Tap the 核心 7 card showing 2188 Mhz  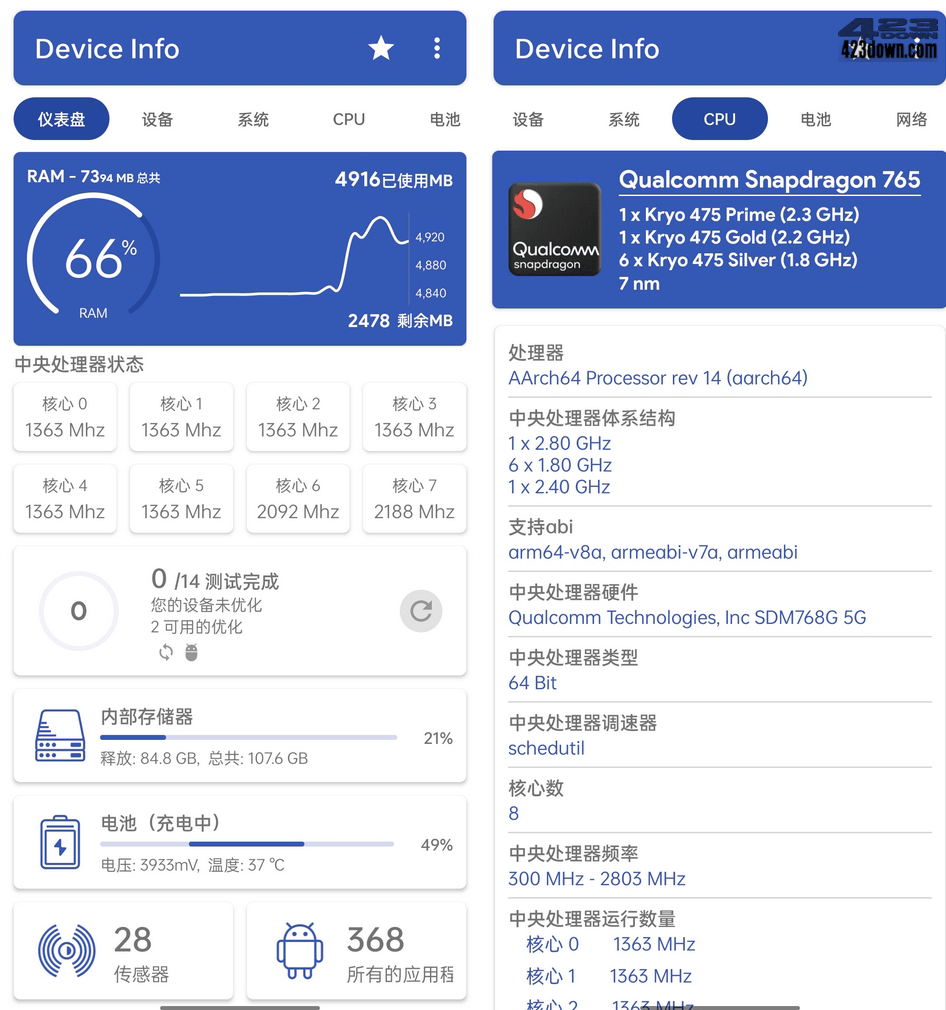[x=413, y=499]
